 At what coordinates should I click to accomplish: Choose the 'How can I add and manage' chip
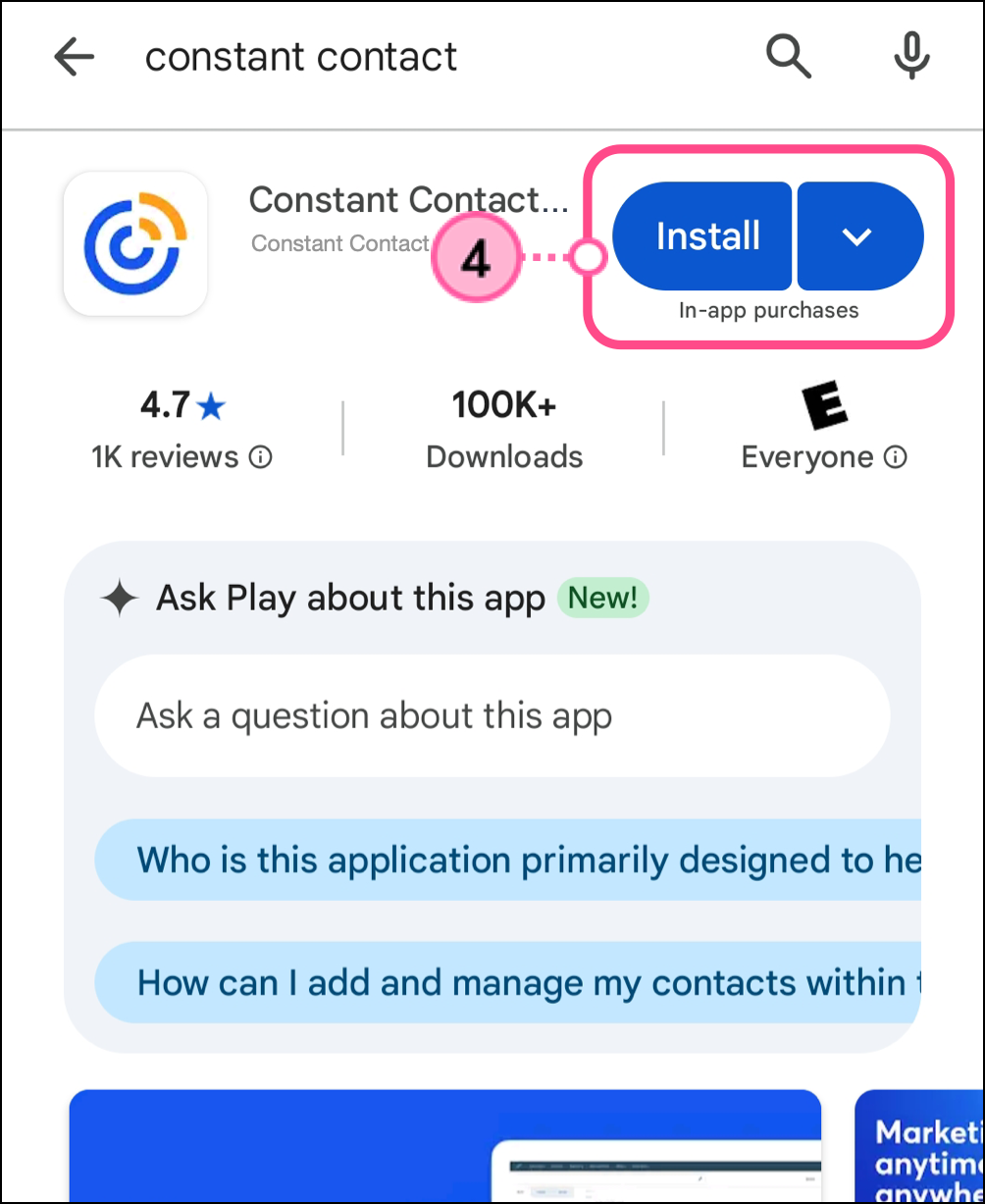tap(510, 982)
